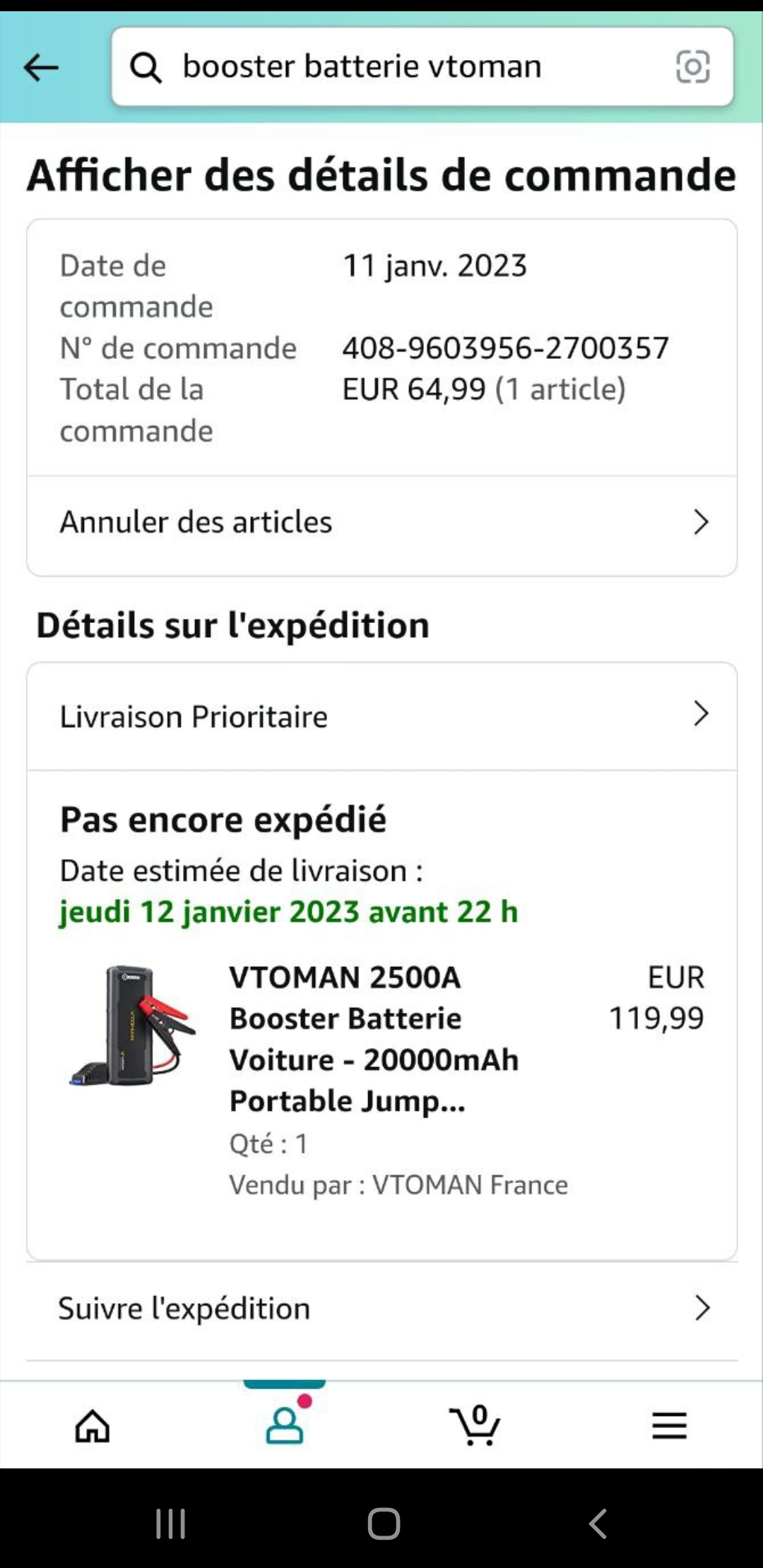Open the VTOMAN 2500A Booster Batterie product
This screenshot has width=763, height=1568.
point(373,1038)
